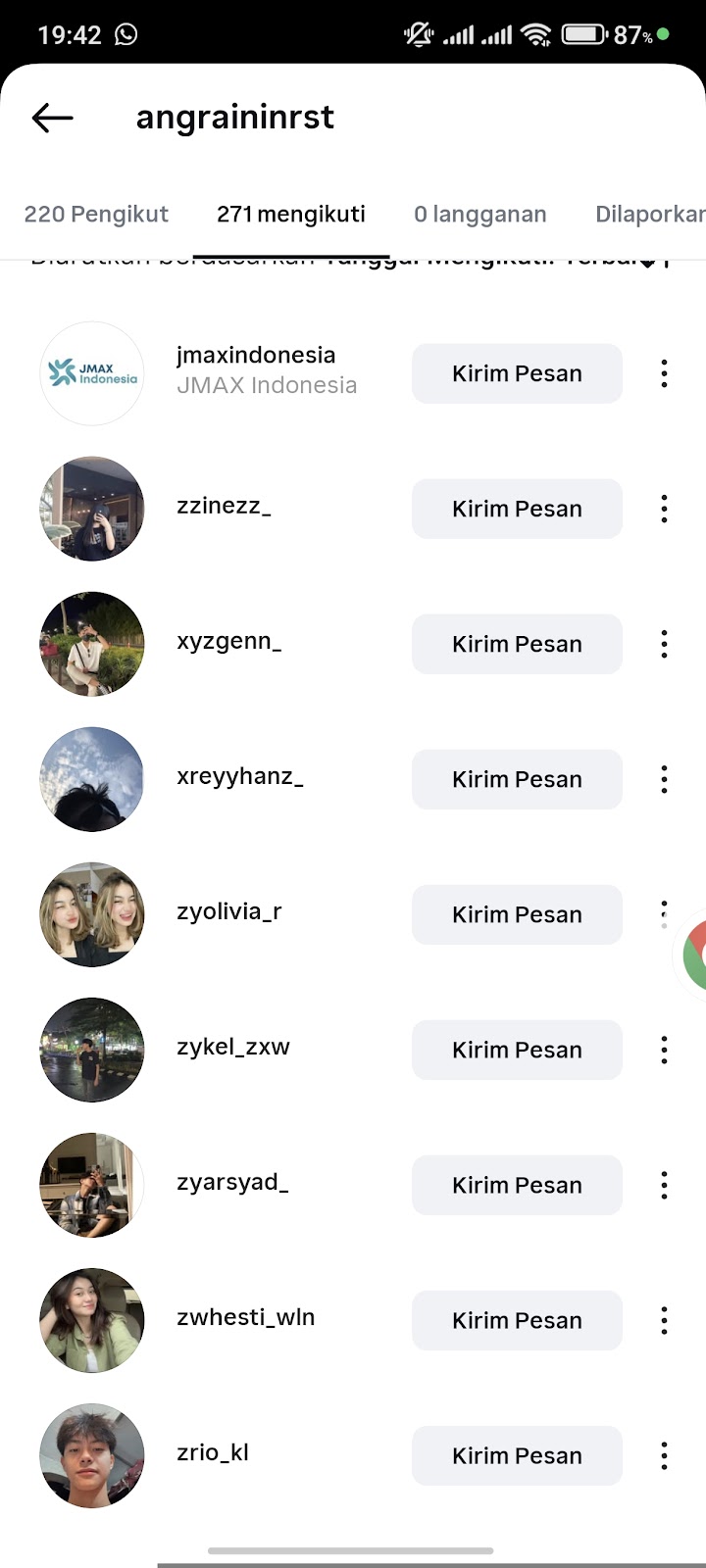706x1568 pixels.
Task: Go back using the arrow icon
Action: 53,119
